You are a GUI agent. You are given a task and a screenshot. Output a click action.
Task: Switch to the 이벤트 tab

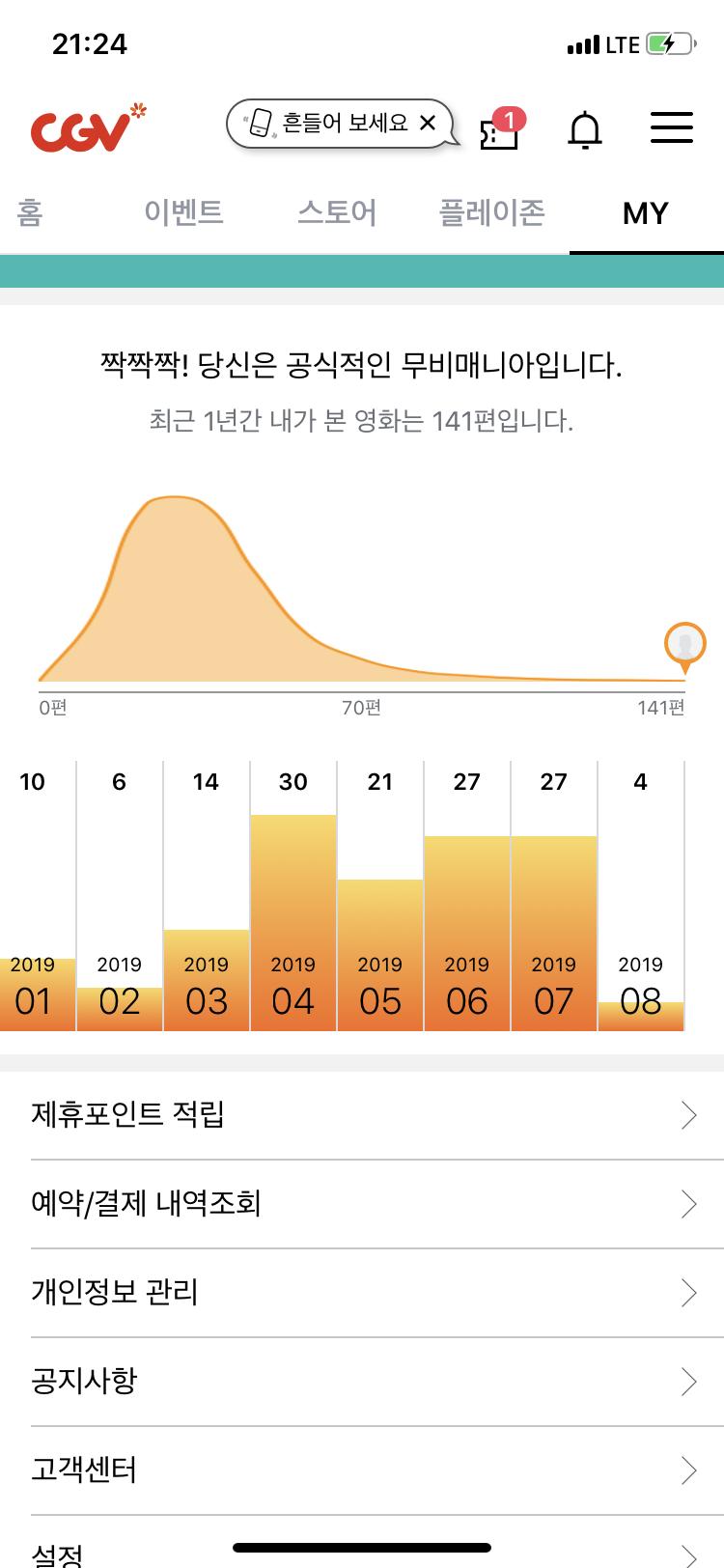[183, 212]
